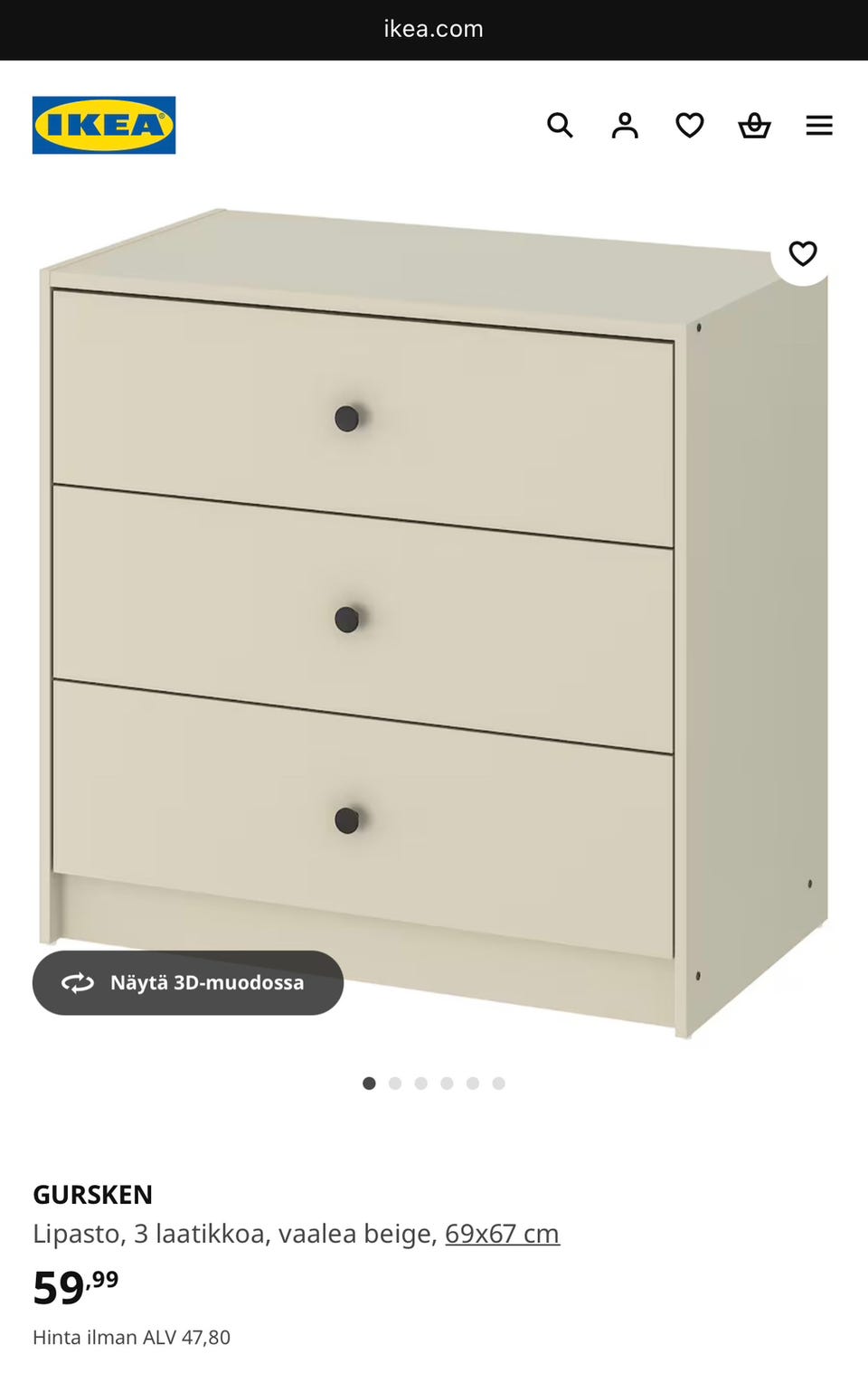The image size is (868, 1373).
Task: Save GURSKEN dresser to favorites
Action: [802, 253]
